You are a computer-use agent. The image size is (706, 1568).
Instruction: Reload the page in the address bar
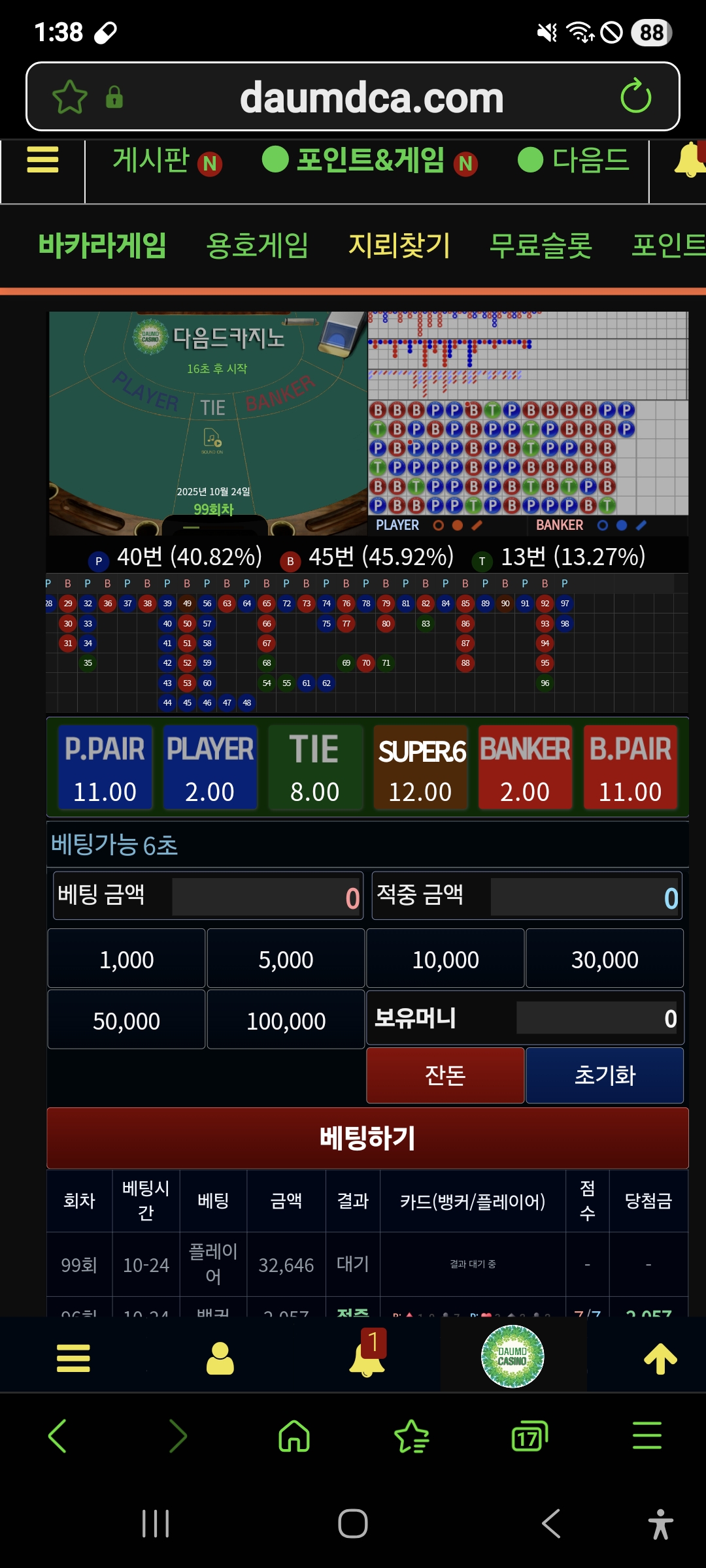point(635,97)
